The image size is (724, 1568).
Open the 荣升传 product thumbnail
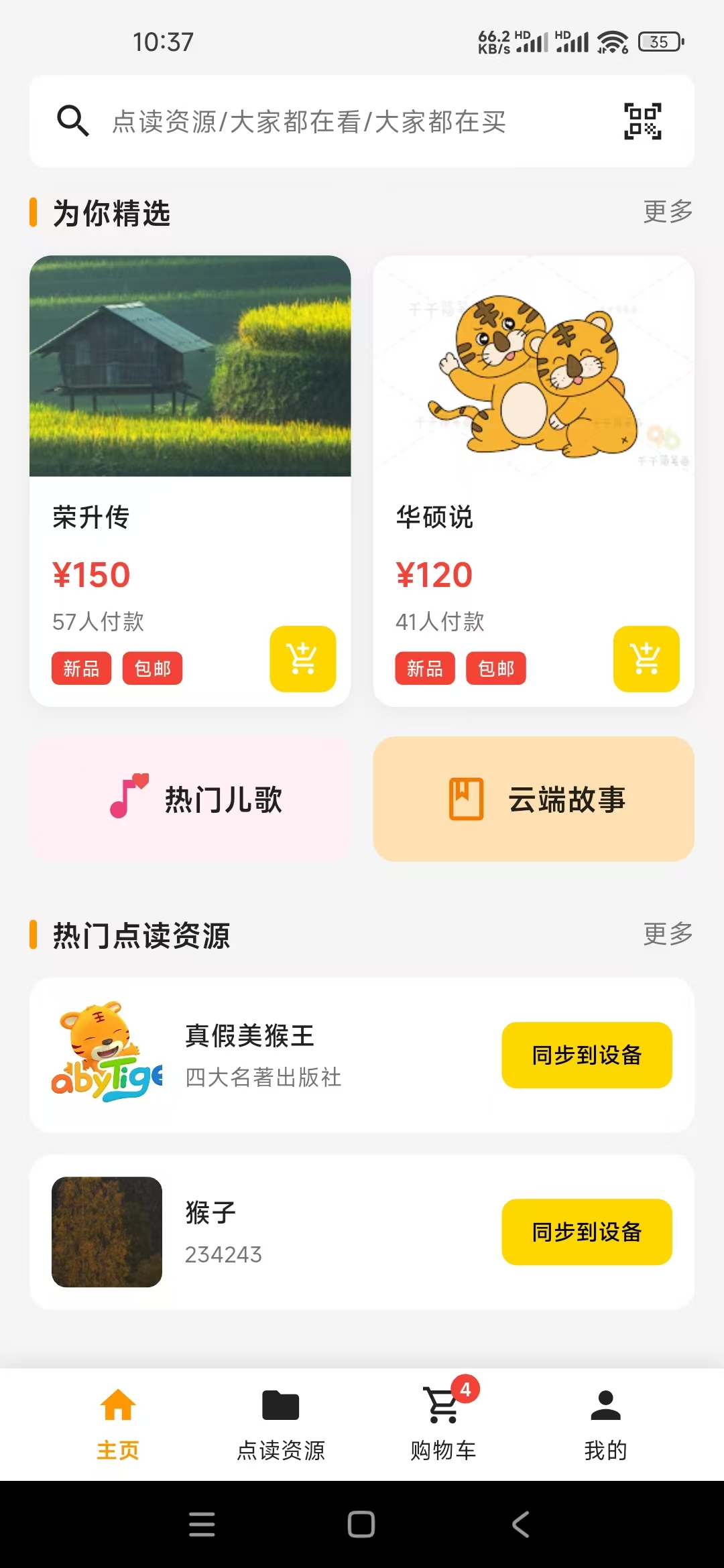tap(191, 365)
